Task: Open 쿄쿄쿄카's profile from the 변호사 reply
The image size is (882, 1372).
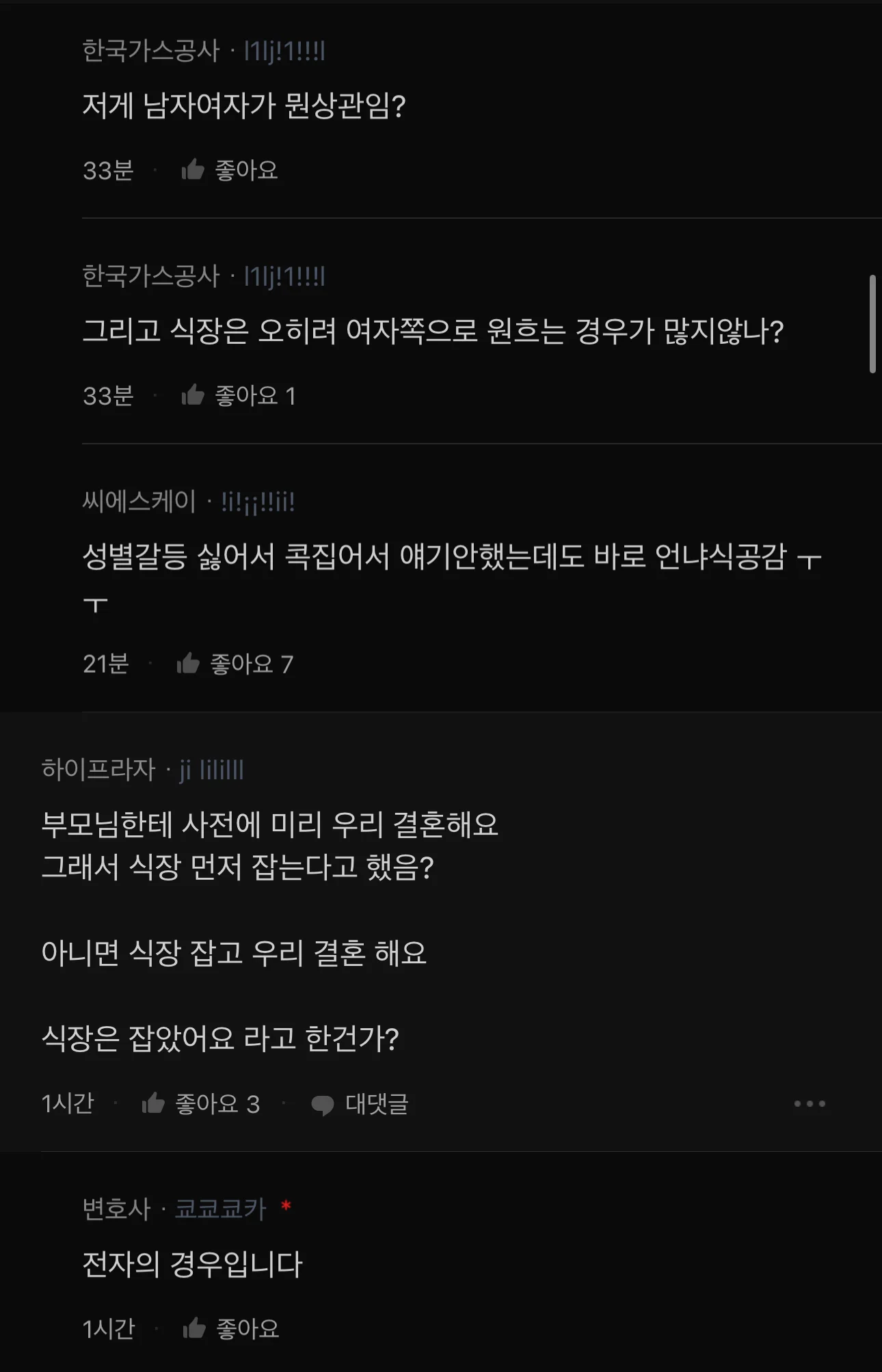Action: click(220, 1209)
